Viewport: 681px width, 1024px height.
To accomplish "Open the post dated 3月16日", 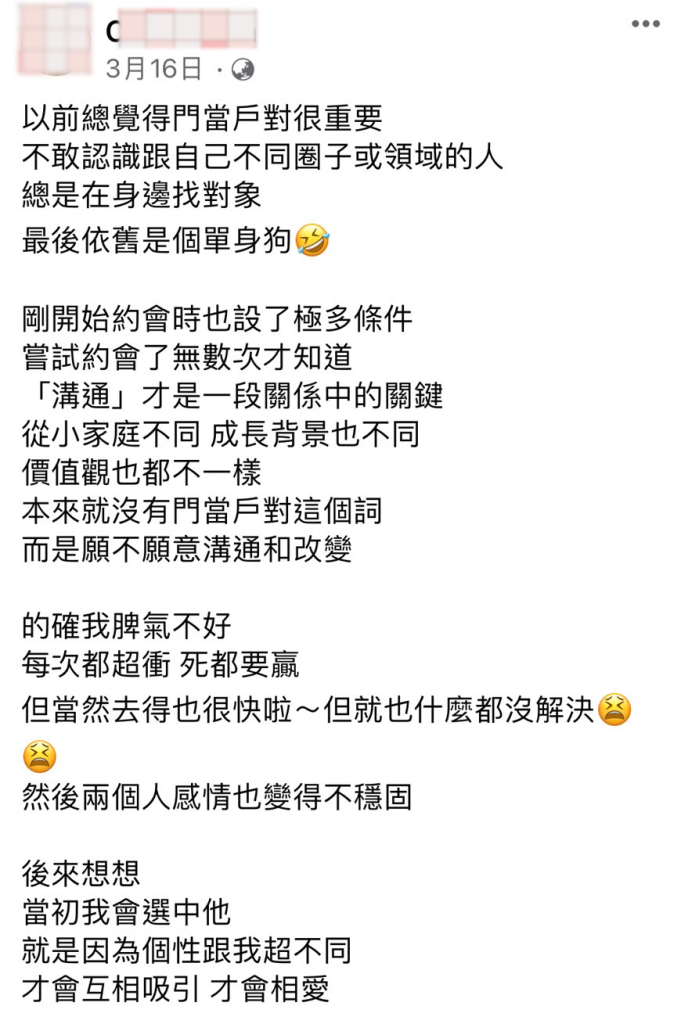I will click(153, 69).
